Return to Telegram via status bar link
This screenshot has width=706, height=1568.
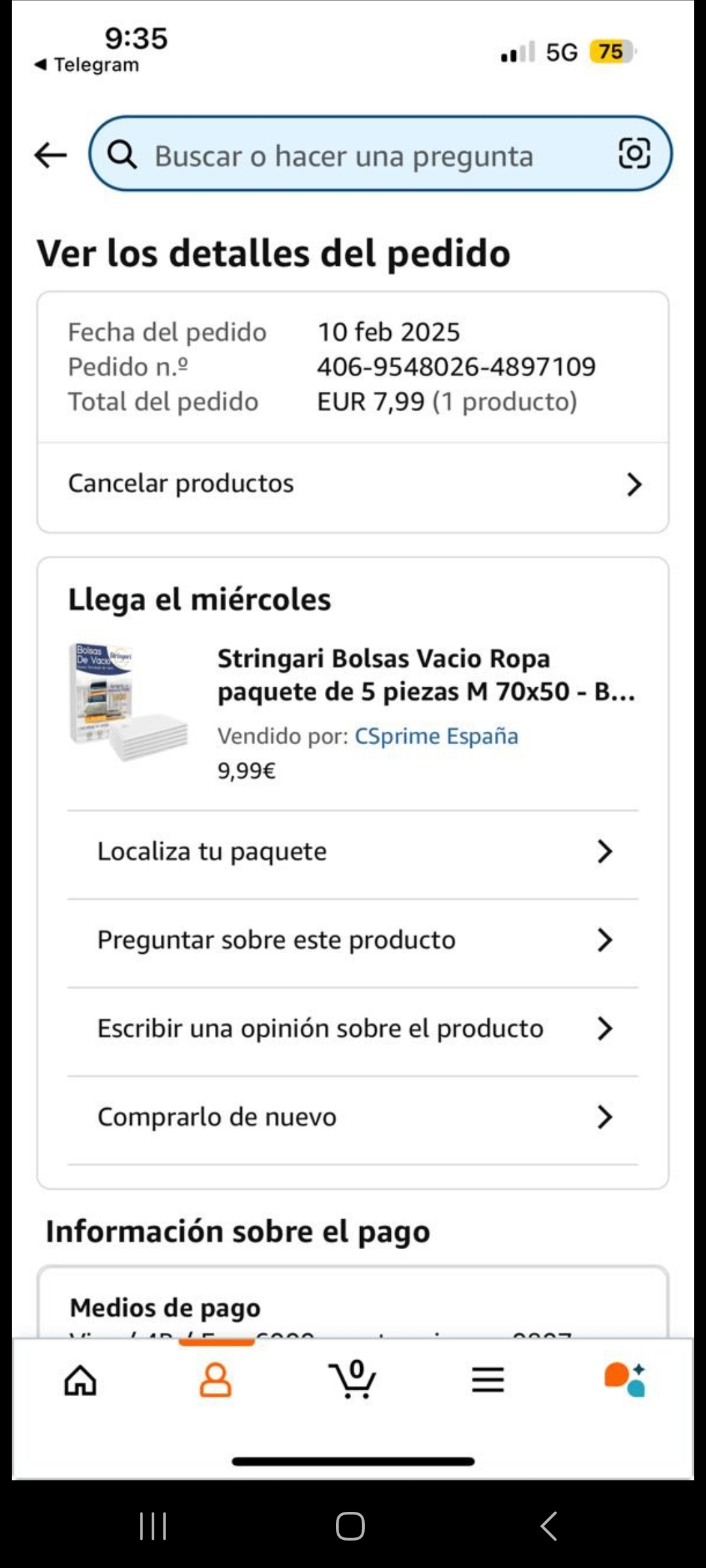(x=87, y=65)
